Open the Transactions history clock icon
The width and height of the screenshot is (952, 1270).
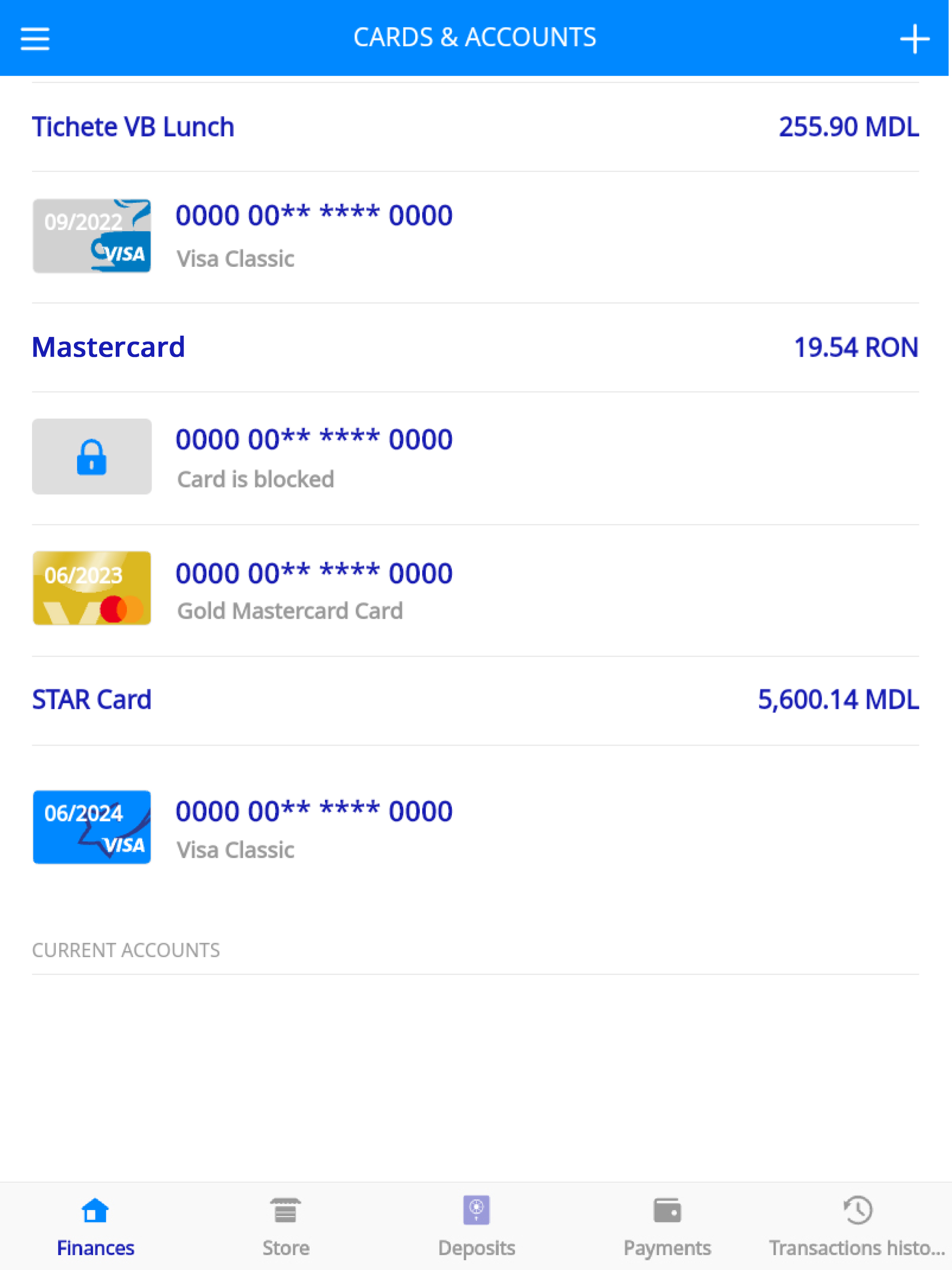[857, 1210]
